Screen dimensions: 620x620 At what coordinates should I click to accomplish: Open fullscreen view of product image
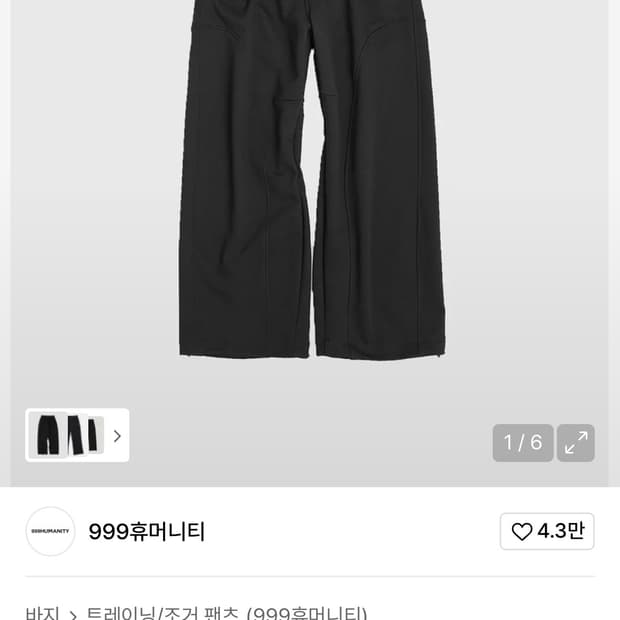575,442
